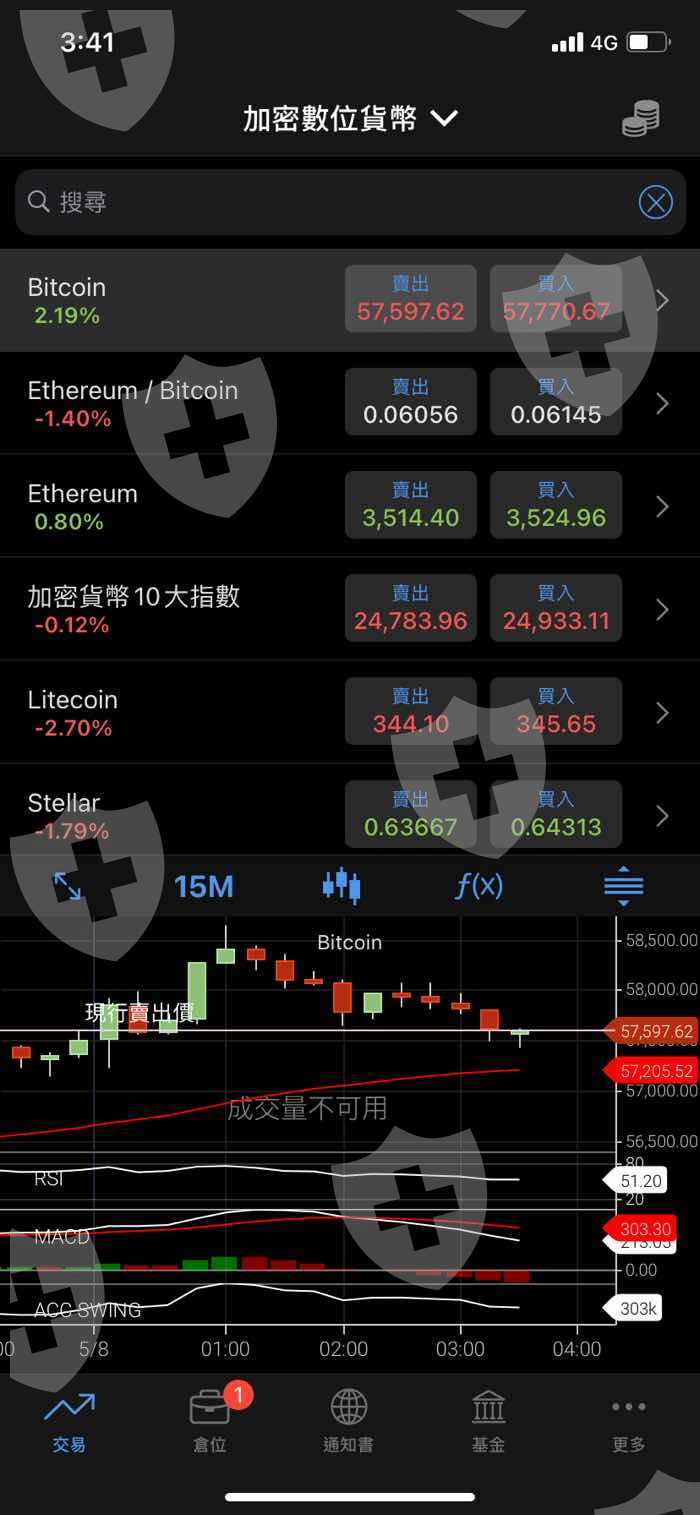Viewport: 700px width, 1515px height.
Task: Switch to the 通知書 tab
Action: coord(349,1419)
